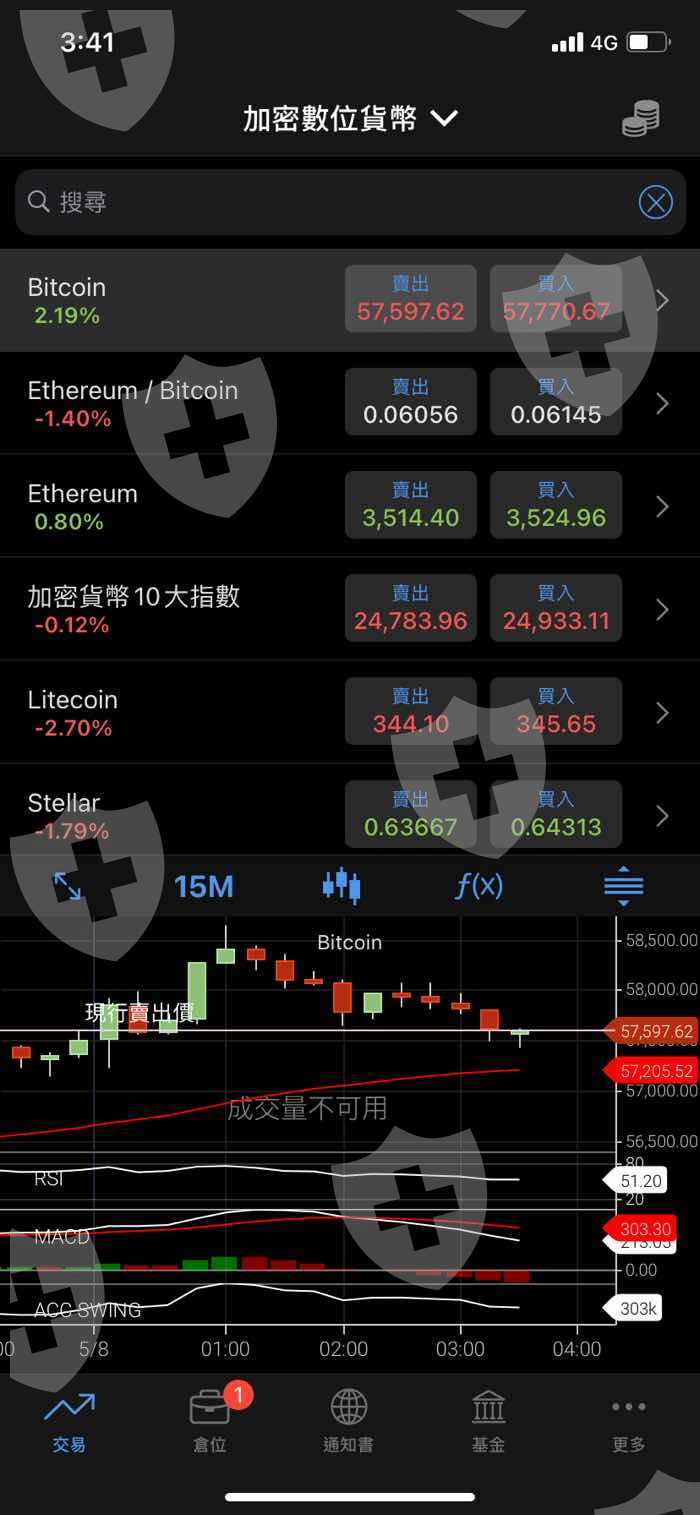Viewport: 700px width, 1515px height.
Task: Switch to the 通知書 tab
Action: coord(349,1419)
